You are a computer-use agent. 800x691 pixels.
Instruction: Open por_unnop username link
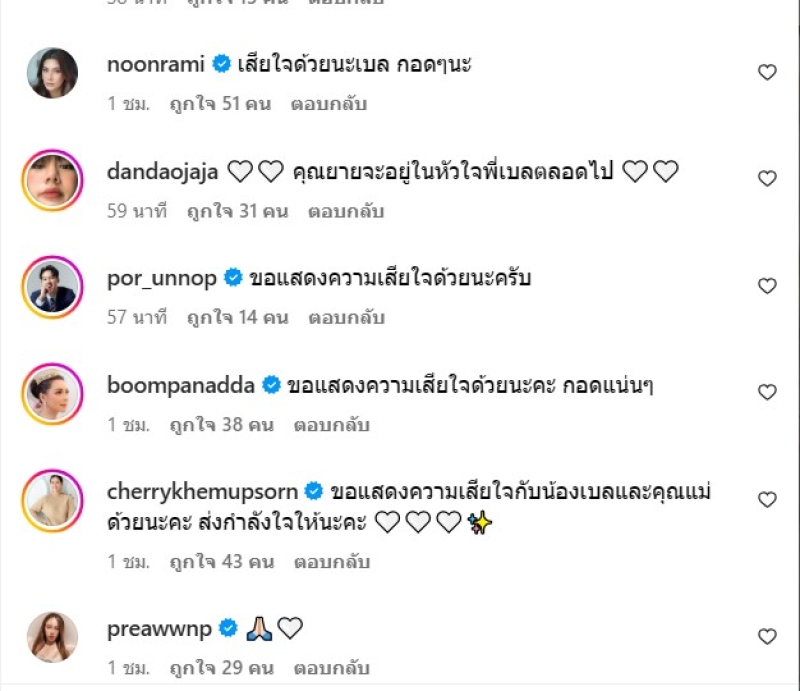coord(161,278)
